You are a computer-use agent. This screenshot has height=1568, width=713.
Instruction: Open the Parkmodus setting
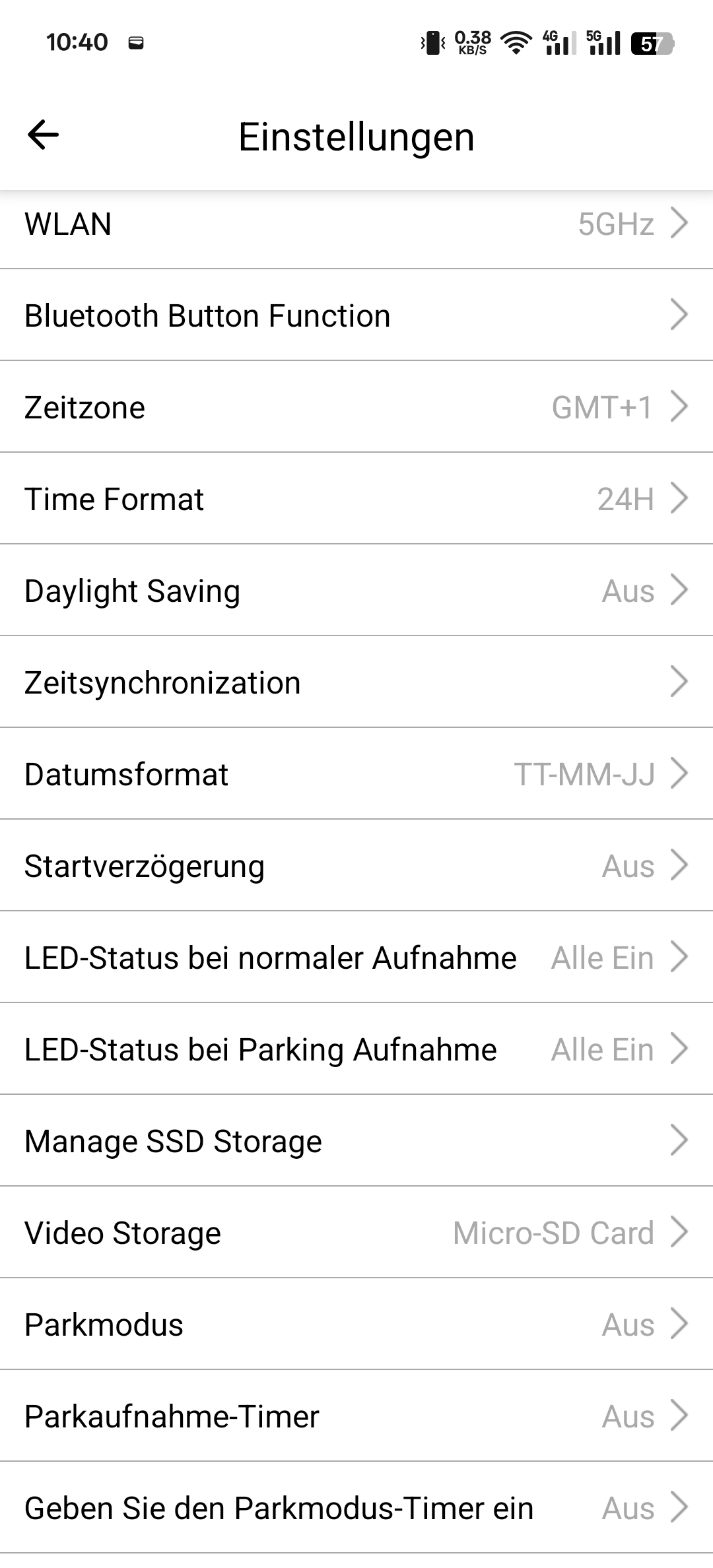(x=356, y=1324)
